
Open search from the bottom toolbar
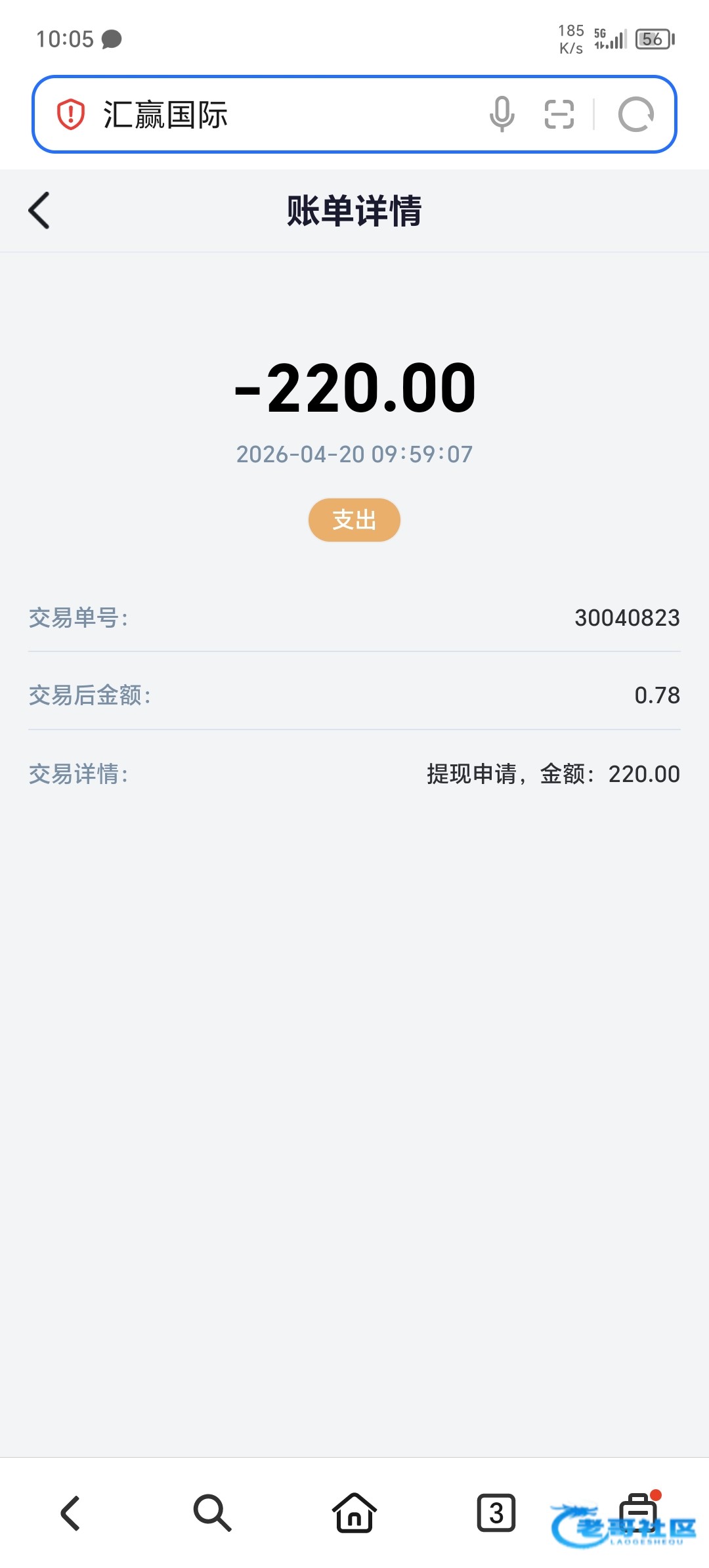tap(212, 1513)
